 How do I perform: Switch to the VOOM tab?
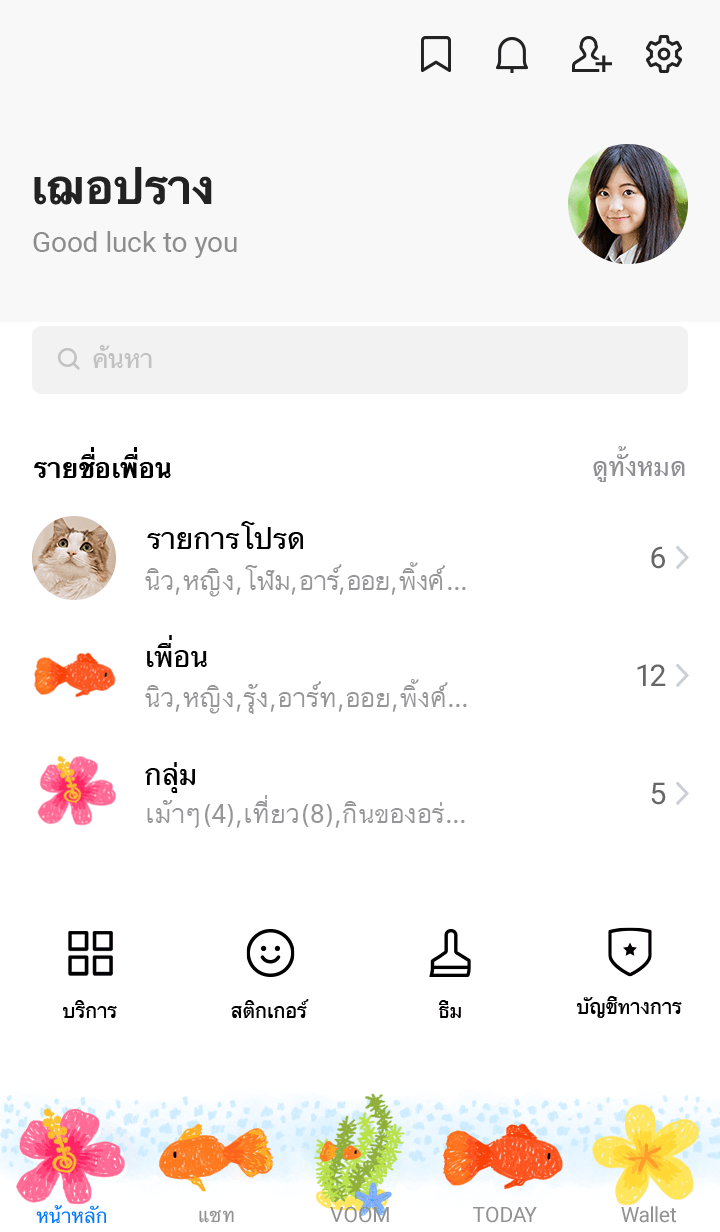[360, 1165]
